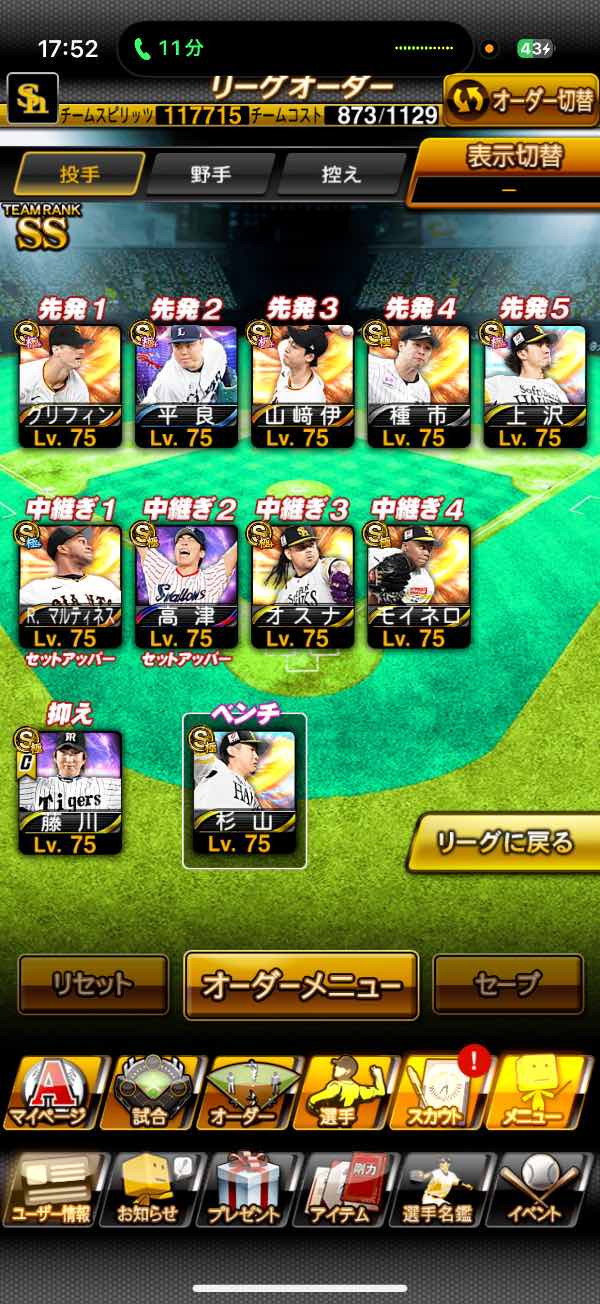The image size is (600, 1304).
Task: Tap the セーブ button
Action: [x=508, y=984]
